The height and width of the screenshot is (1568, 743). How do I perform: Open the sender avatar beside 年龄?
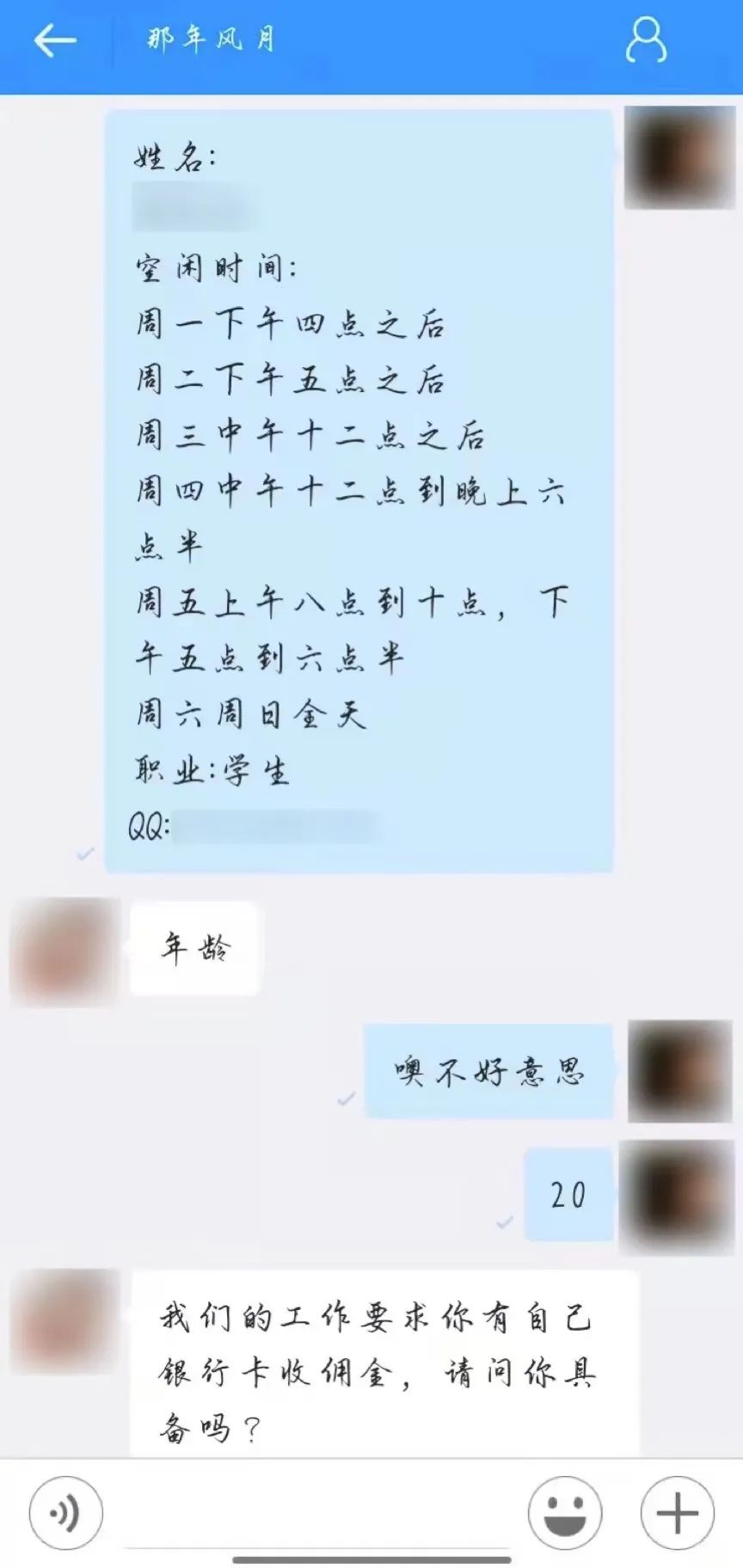tap(63, 952)
